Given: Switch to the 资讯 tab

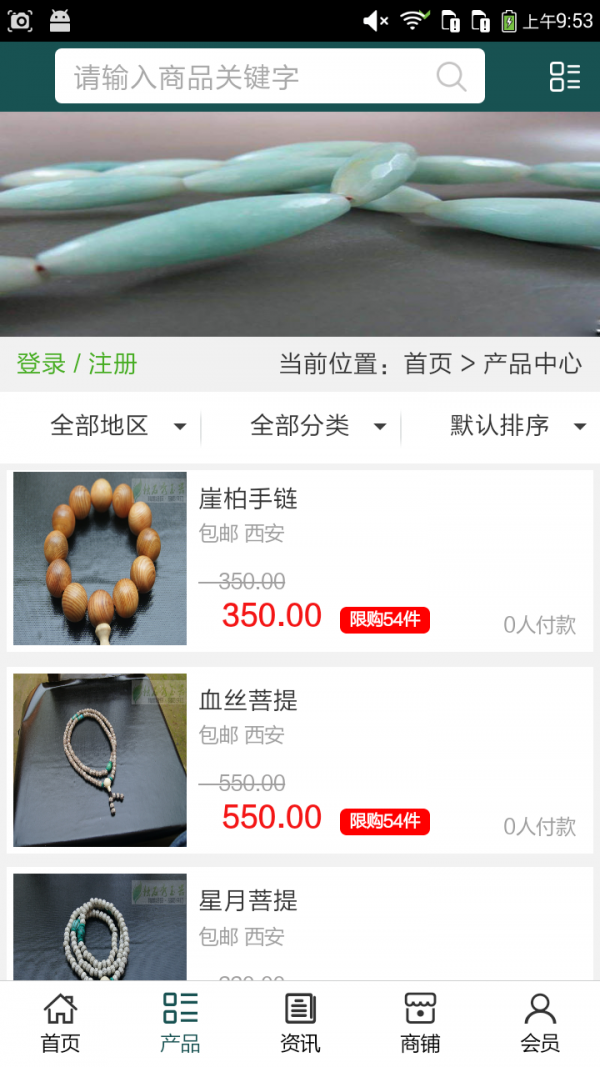Looking at the screenshot, I should pos(300,1023).
